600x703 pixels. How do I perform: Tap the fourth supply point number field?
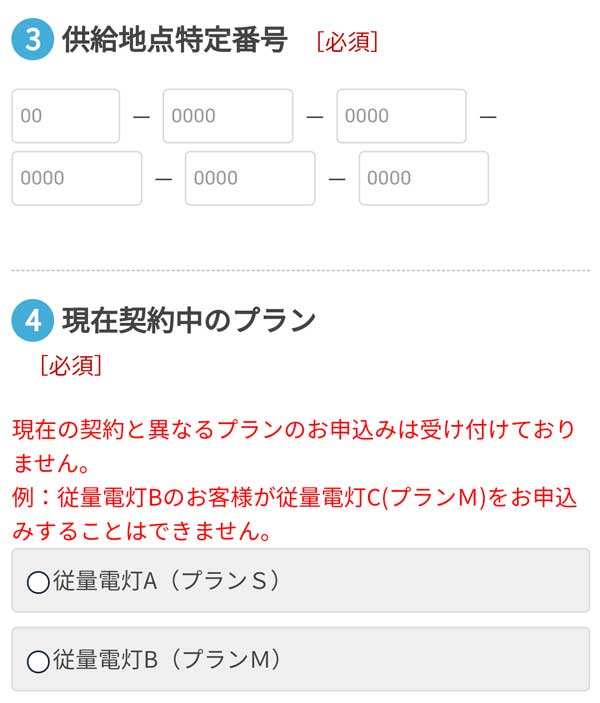click(x=77, y=178)
